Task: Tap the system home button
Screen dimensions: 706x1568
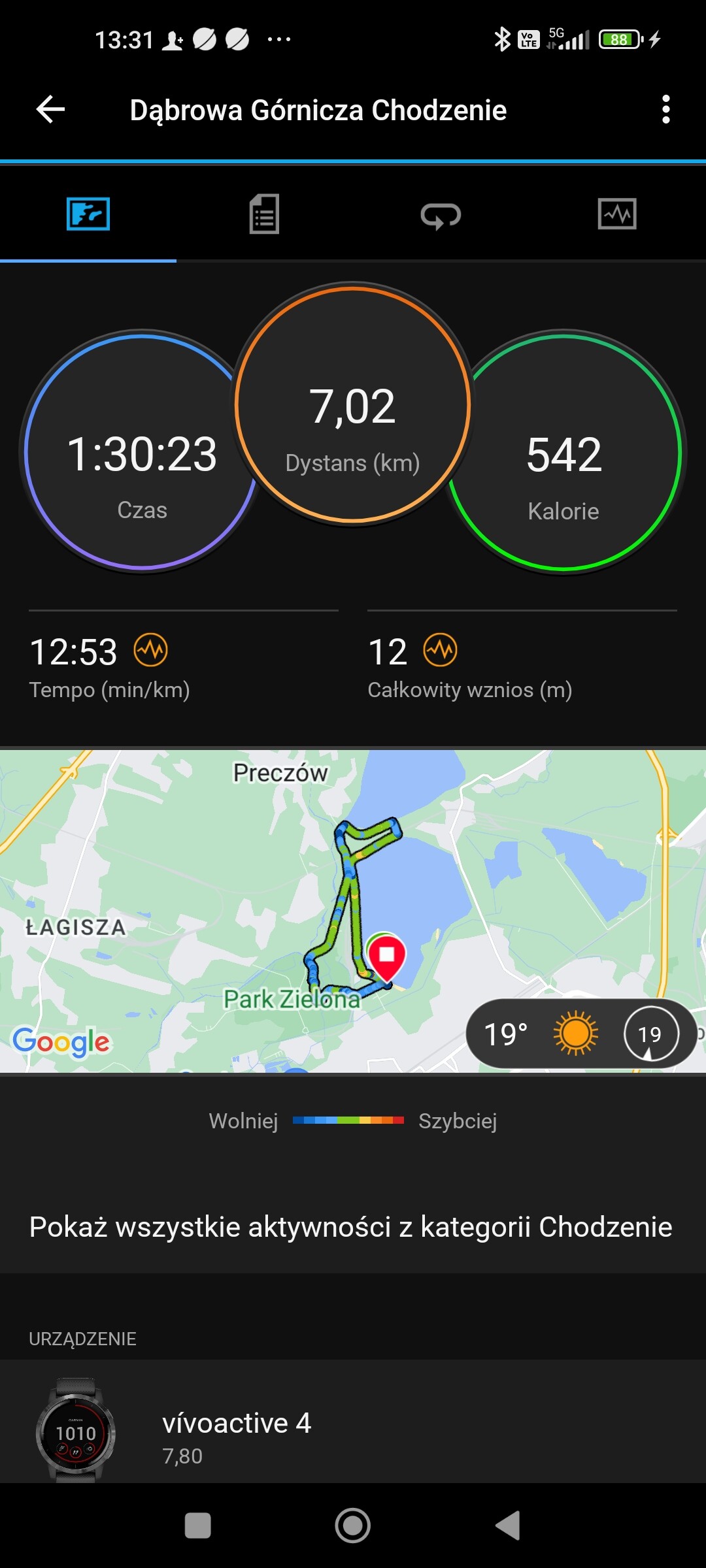Action: point(353,1526)
